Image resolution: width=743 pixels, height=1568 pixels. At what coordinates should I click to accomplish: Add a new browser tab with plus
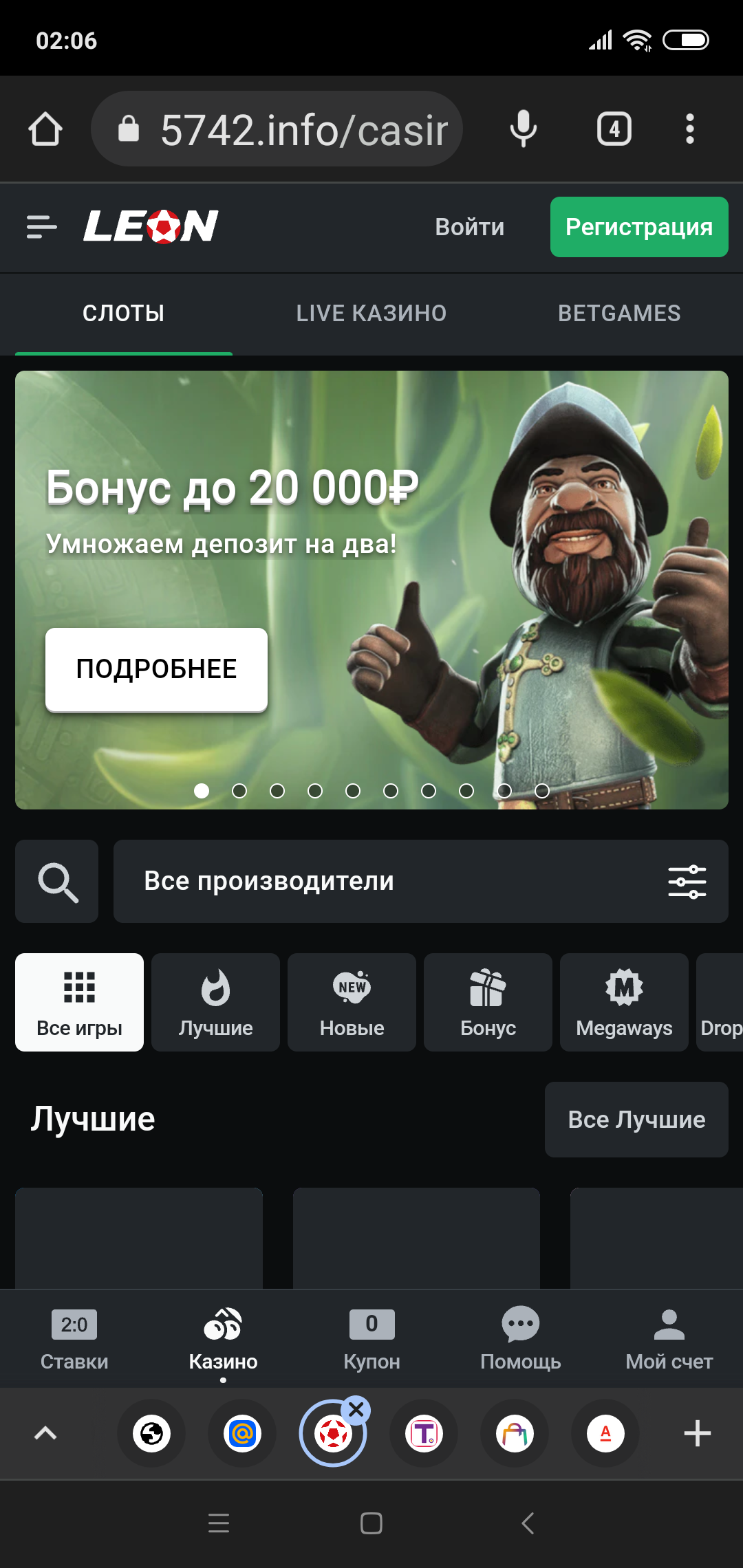click(x=697, y=1433)
